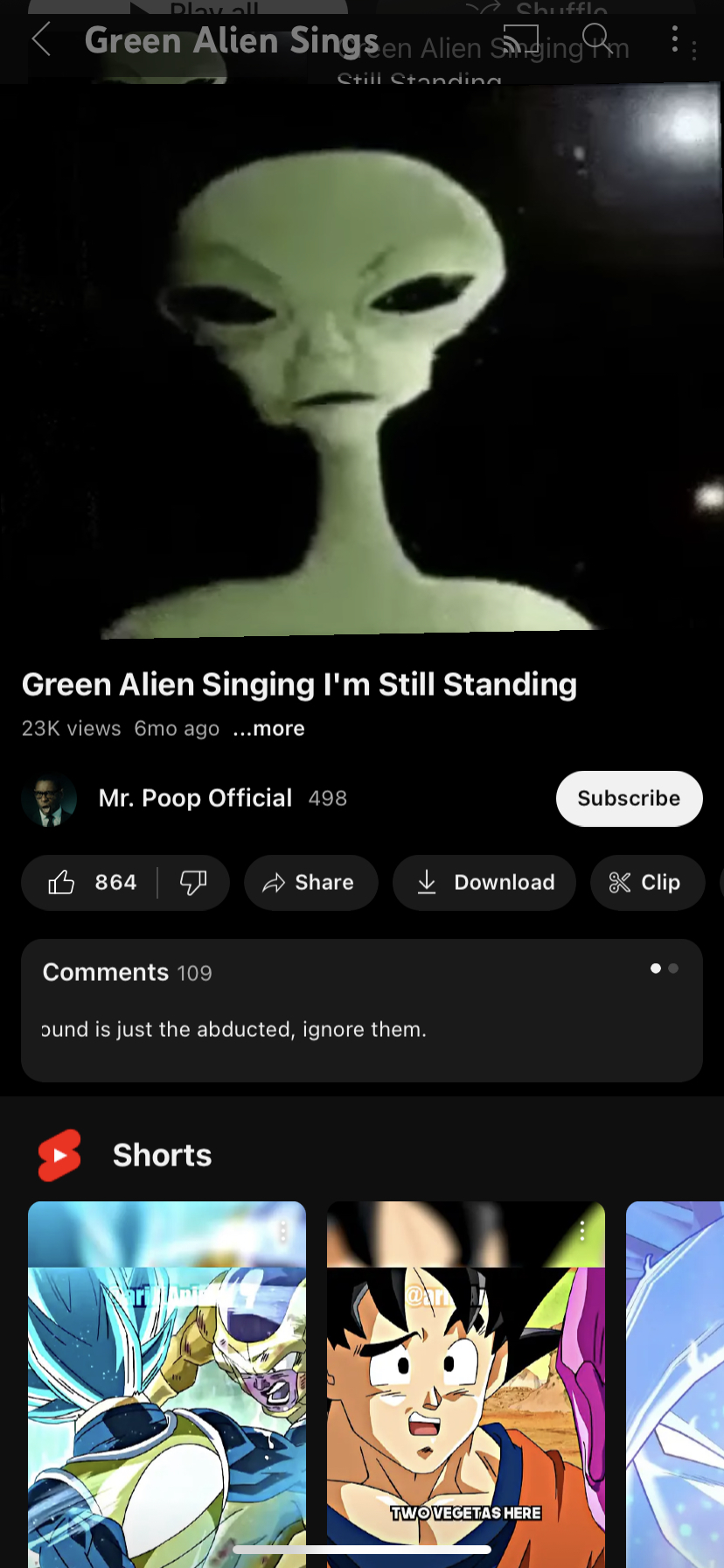
Task: Open the top-right overflow menu
Action: tap(674, 39)
